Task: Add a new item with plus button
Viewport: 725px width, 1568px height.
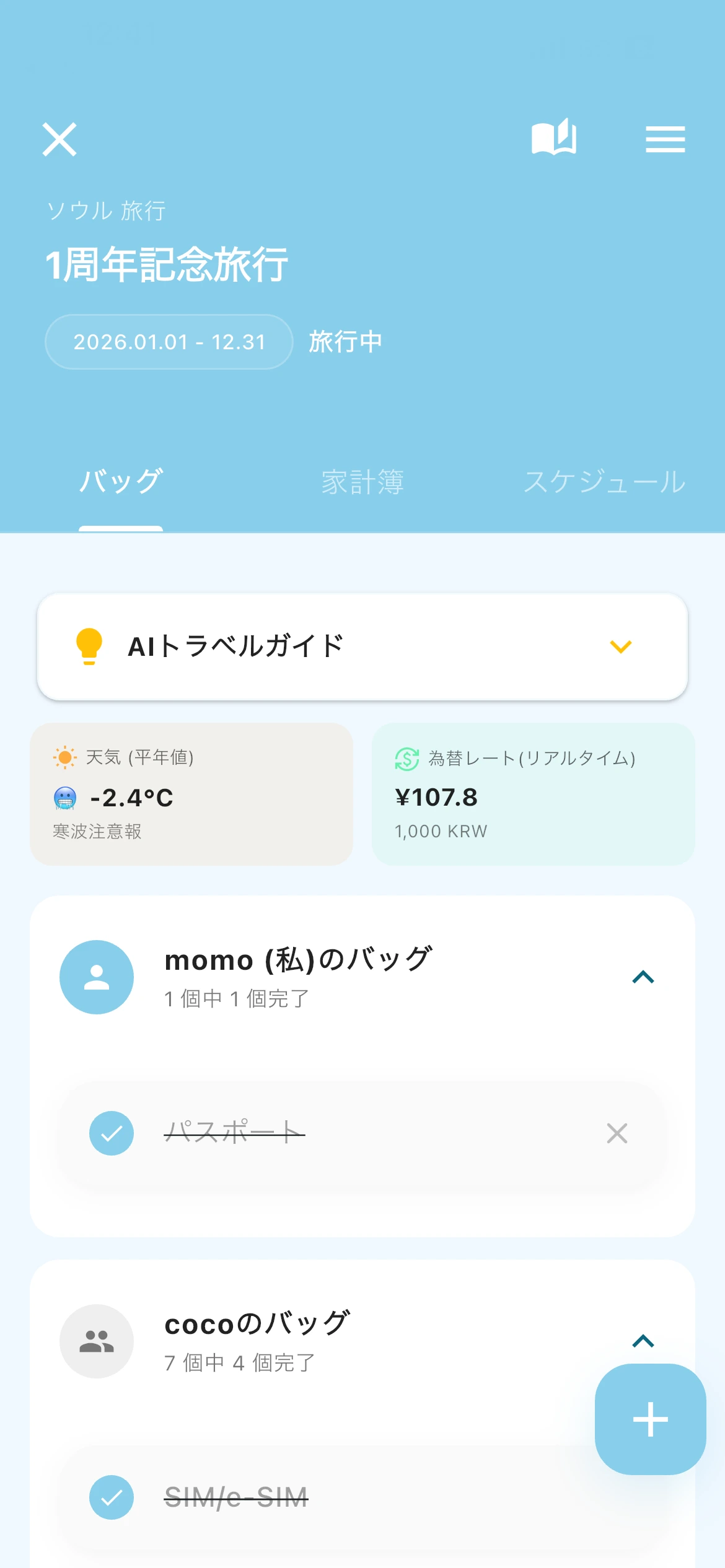Action: [x=650, y=1419]
